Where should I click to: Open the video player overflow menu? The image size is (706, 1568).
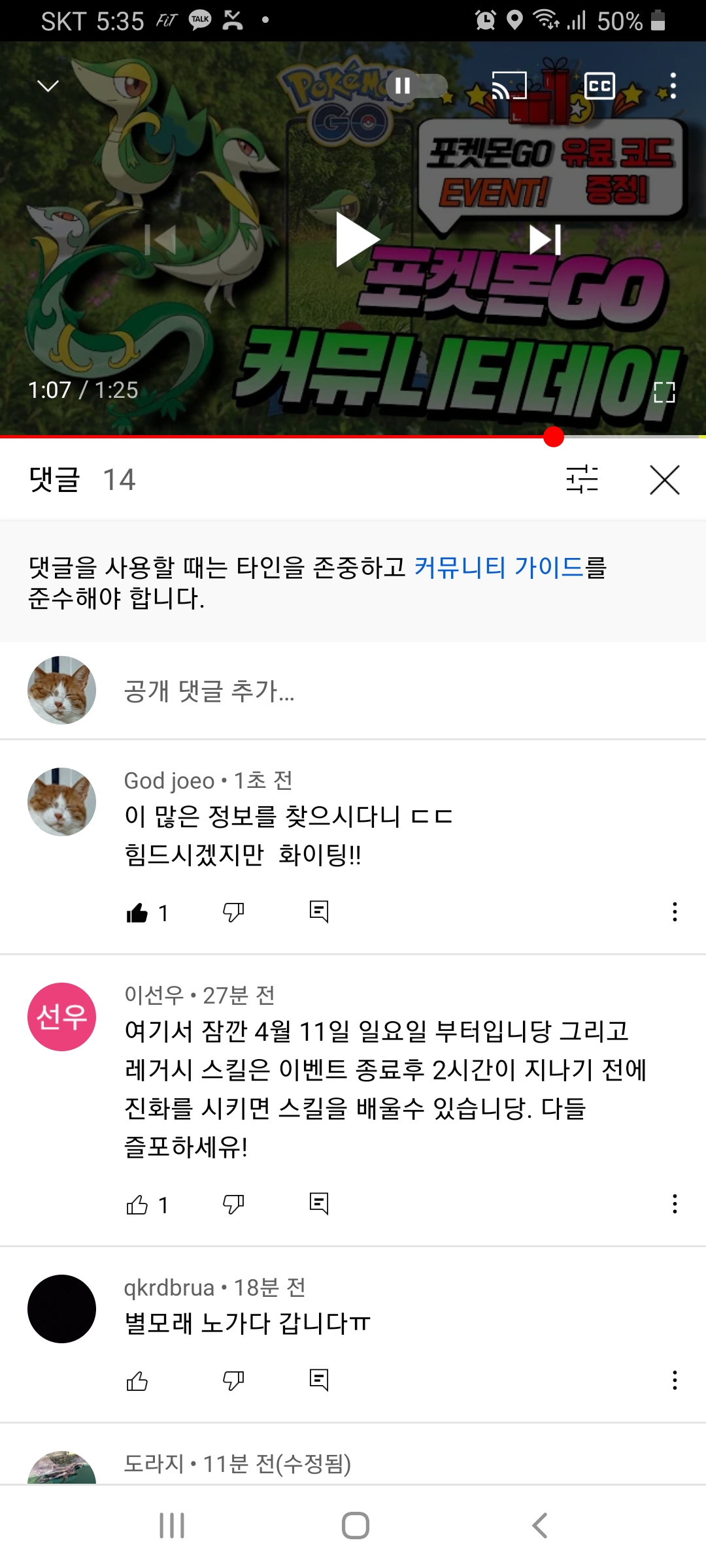[673, 86]
